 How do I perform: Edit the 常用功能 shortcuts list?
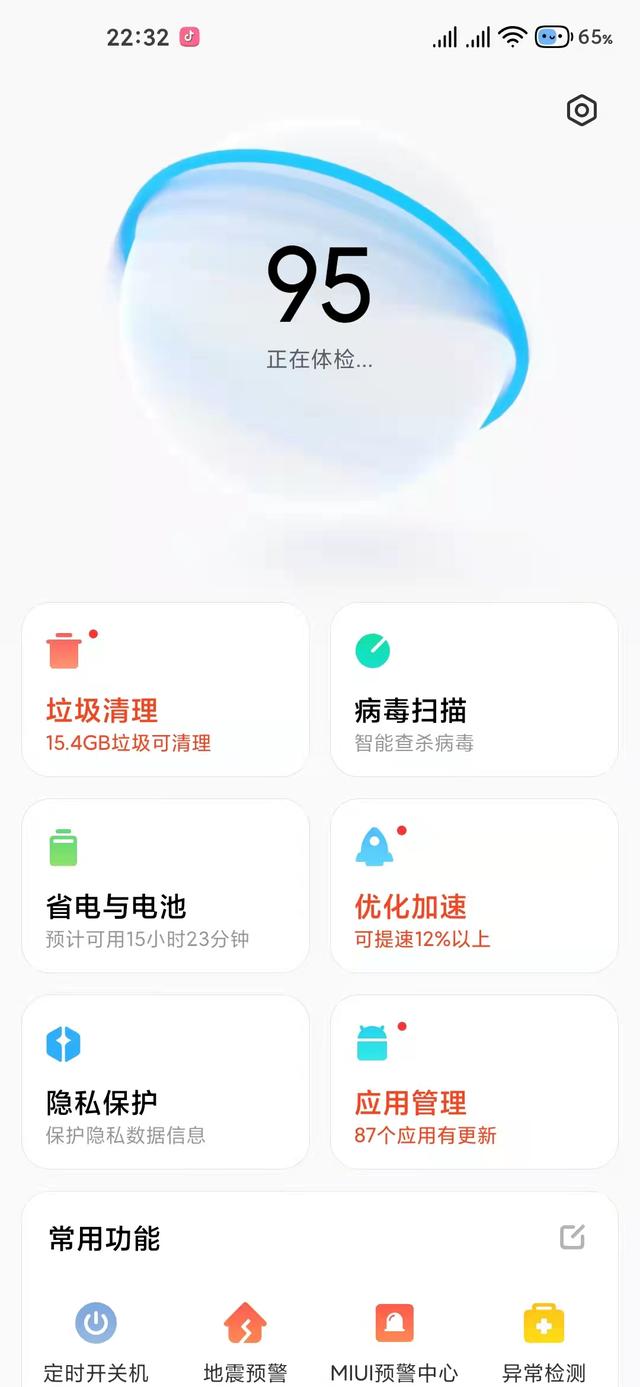572,1237
